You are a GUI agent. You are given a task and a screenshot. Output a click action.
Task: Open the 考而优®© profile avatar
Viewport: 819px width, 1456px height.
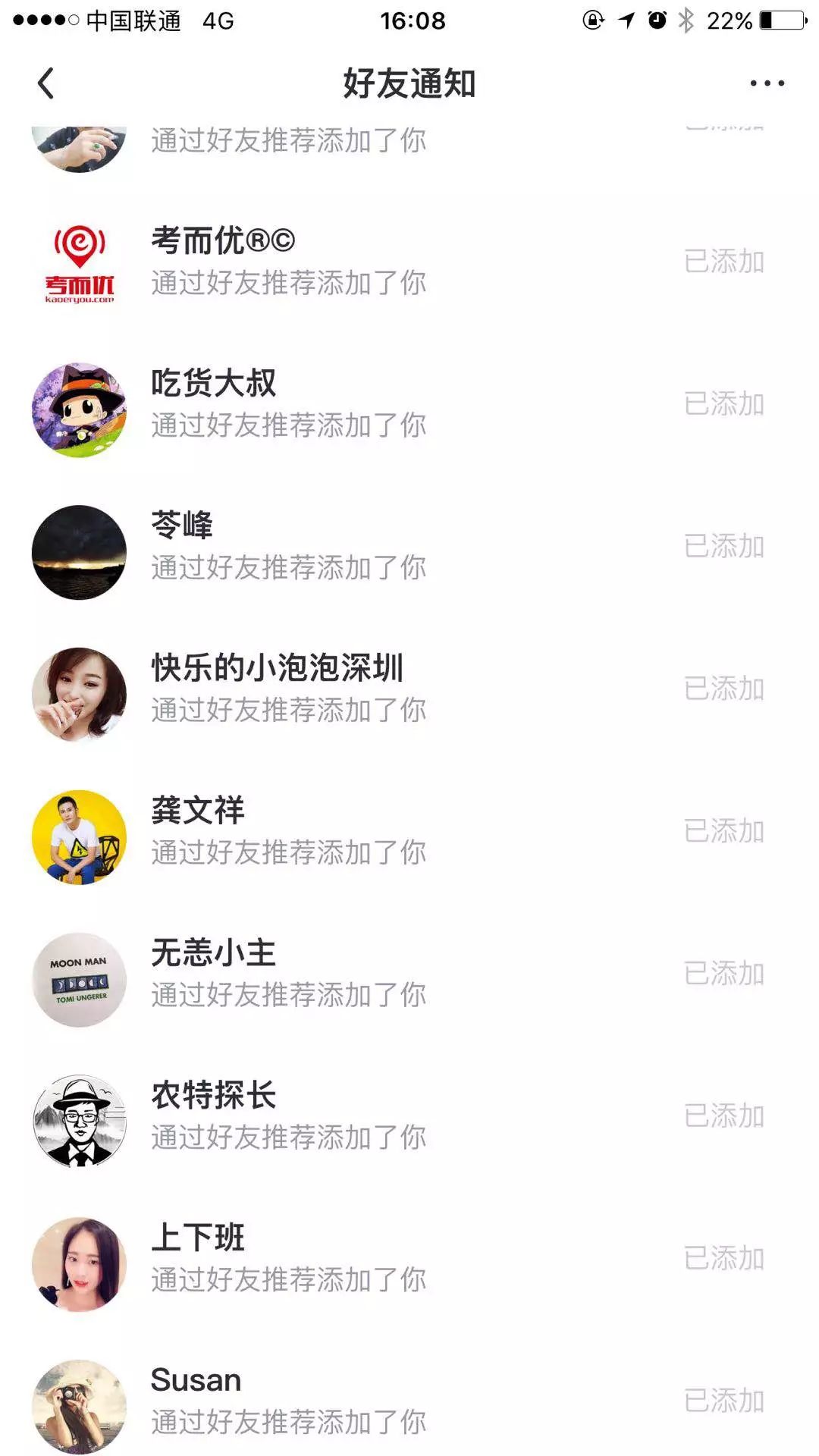(x=81, y=265)
